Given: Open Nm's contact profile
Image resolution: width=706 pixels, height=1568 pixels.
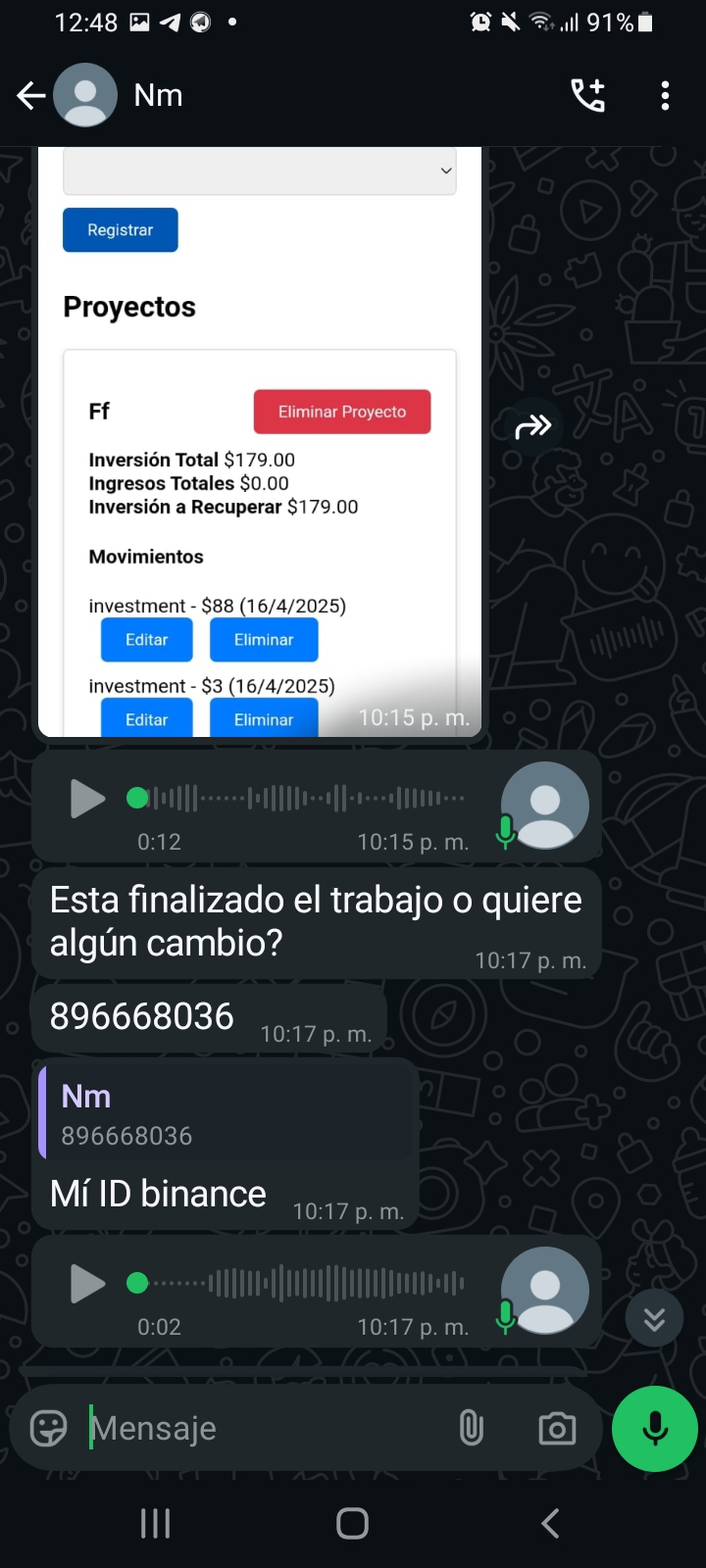Looking at the screenshot, I should (158, 95).
